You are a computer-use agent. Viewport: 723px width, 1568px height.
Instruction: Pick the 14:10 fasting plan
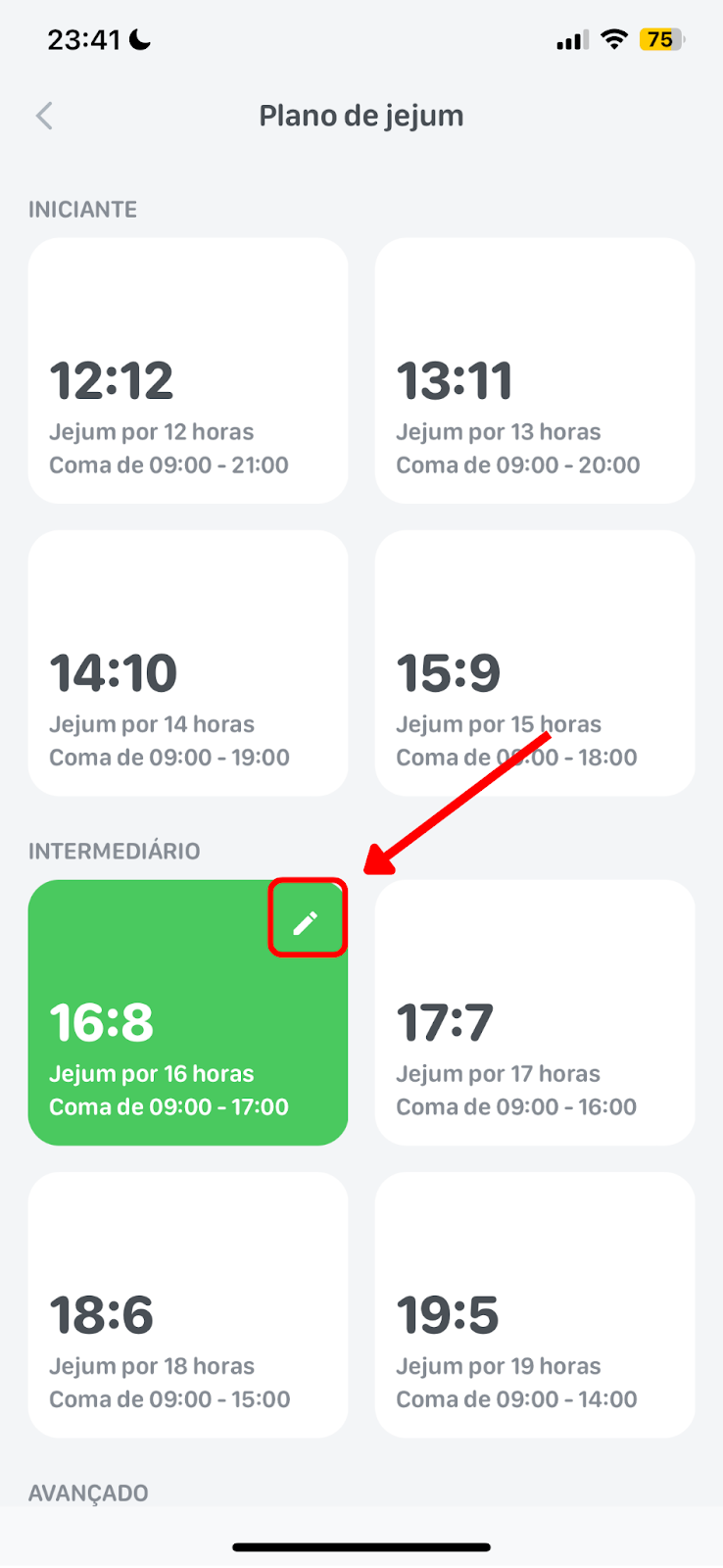point(188,663)
